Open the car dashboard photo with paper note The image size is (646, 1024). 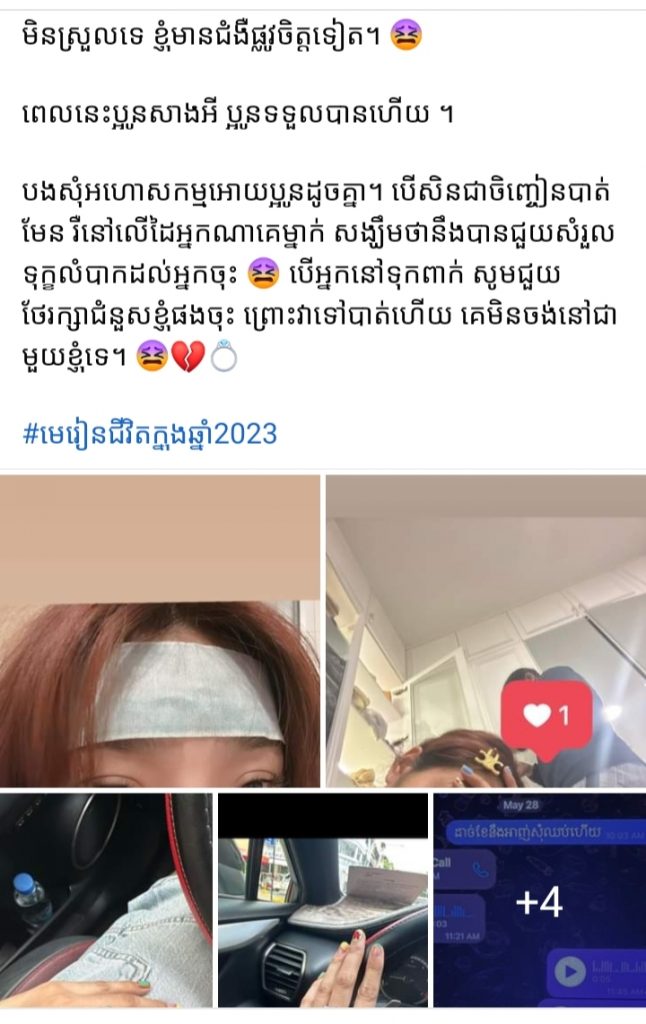(x=323, y=900)
